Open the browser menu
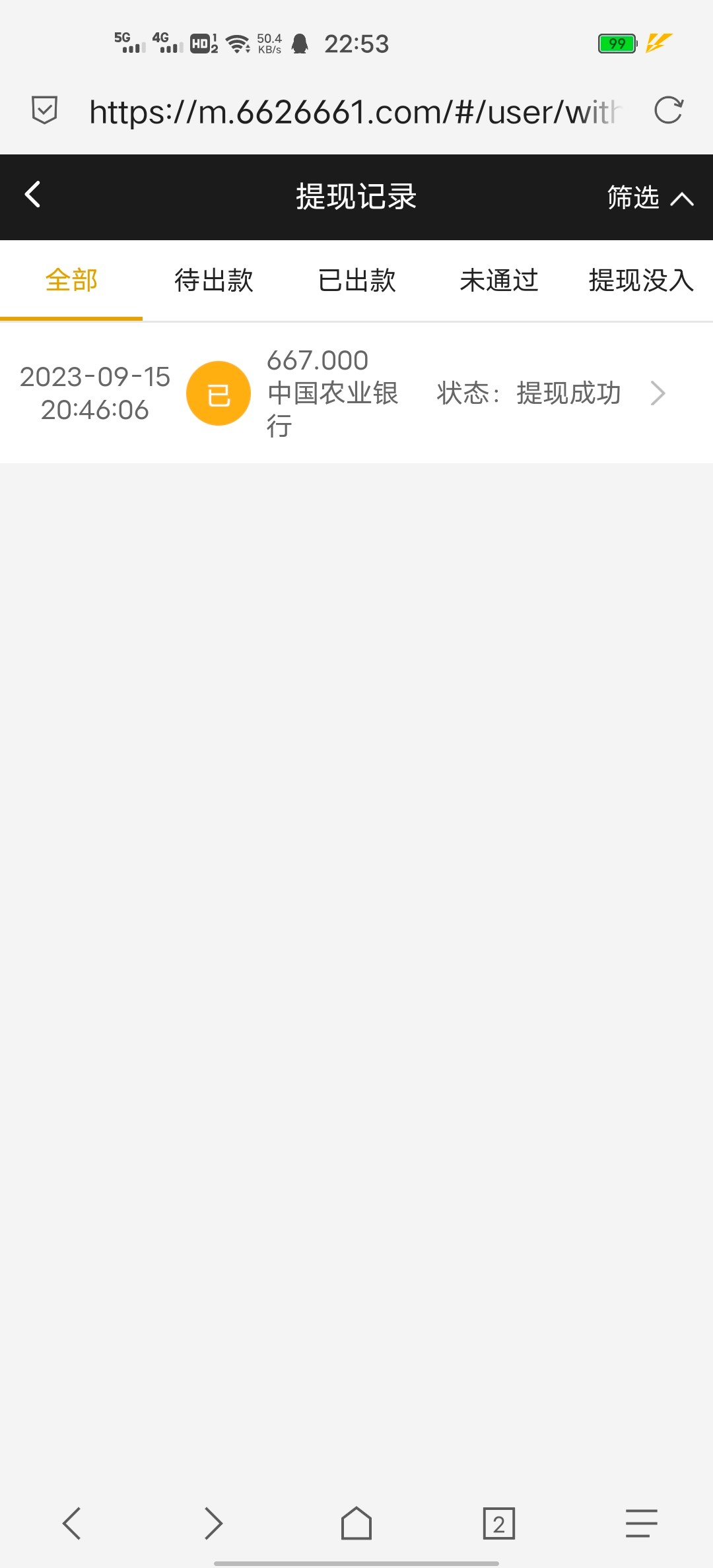Viewport: 713px width, 1568px height. tap(641, 1523)
